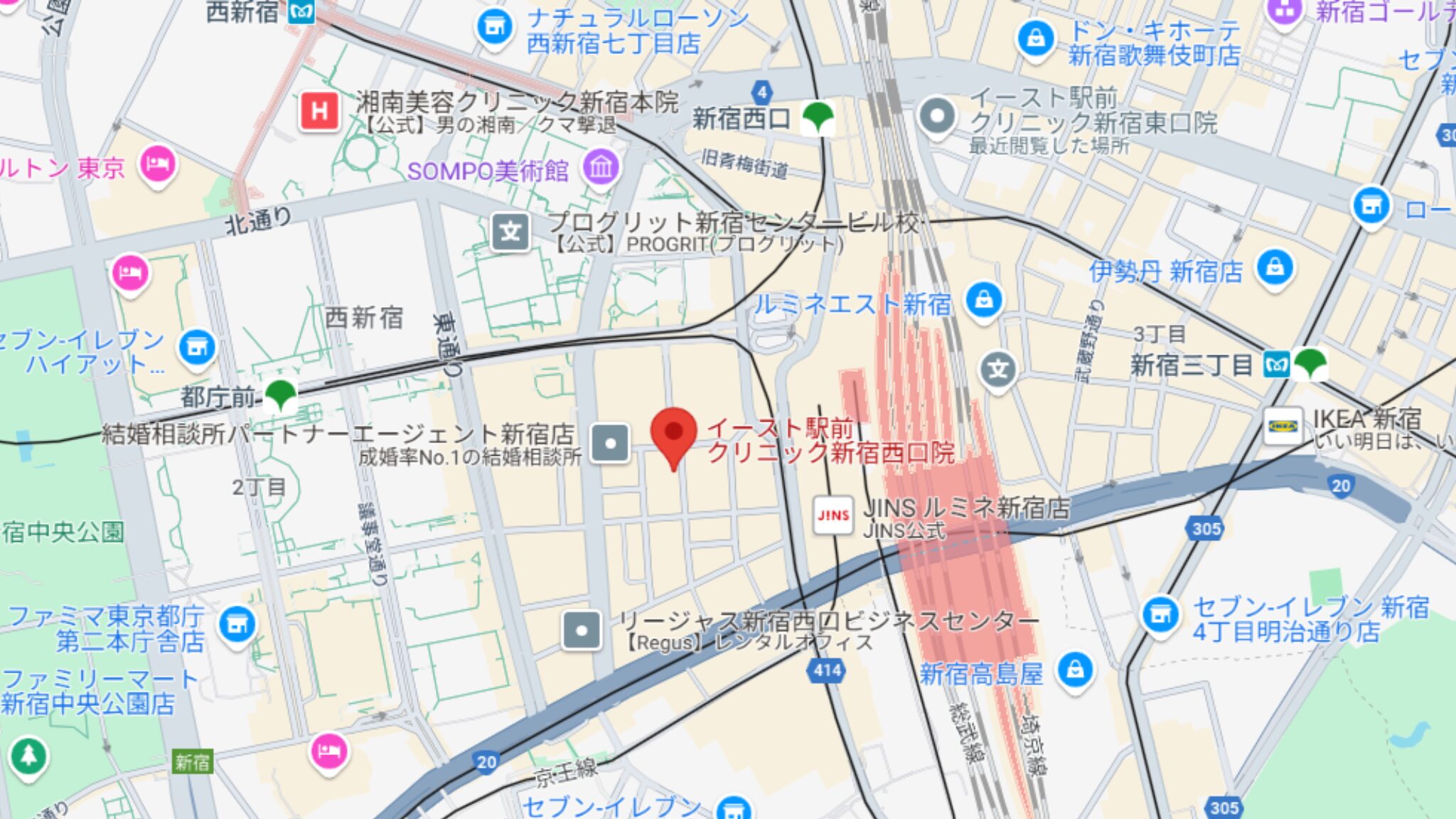Open the 都庁前 station marker
Image resolution: width=1456 pixels, height=819 pixels.
(x=280, y=394)
